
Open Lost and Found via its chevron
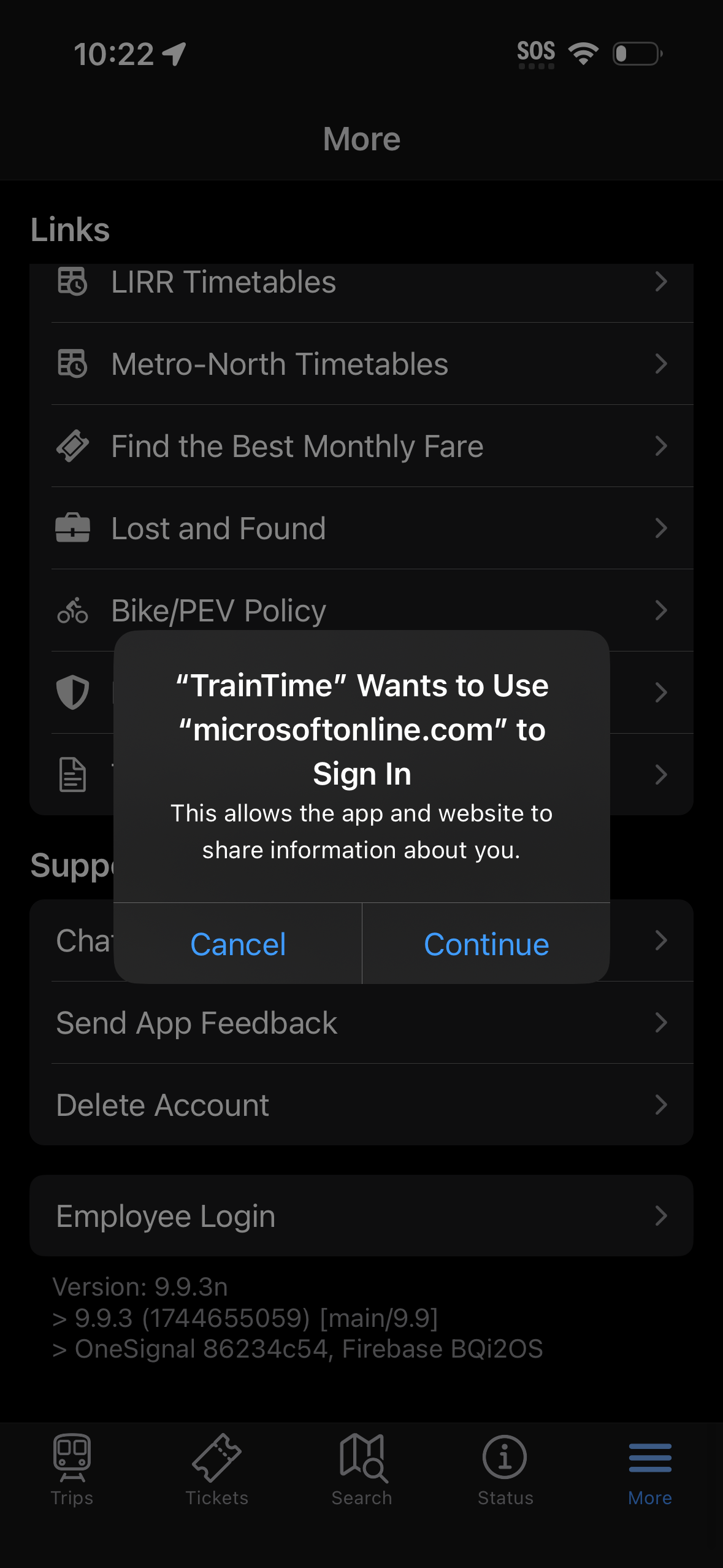point(660,528)
